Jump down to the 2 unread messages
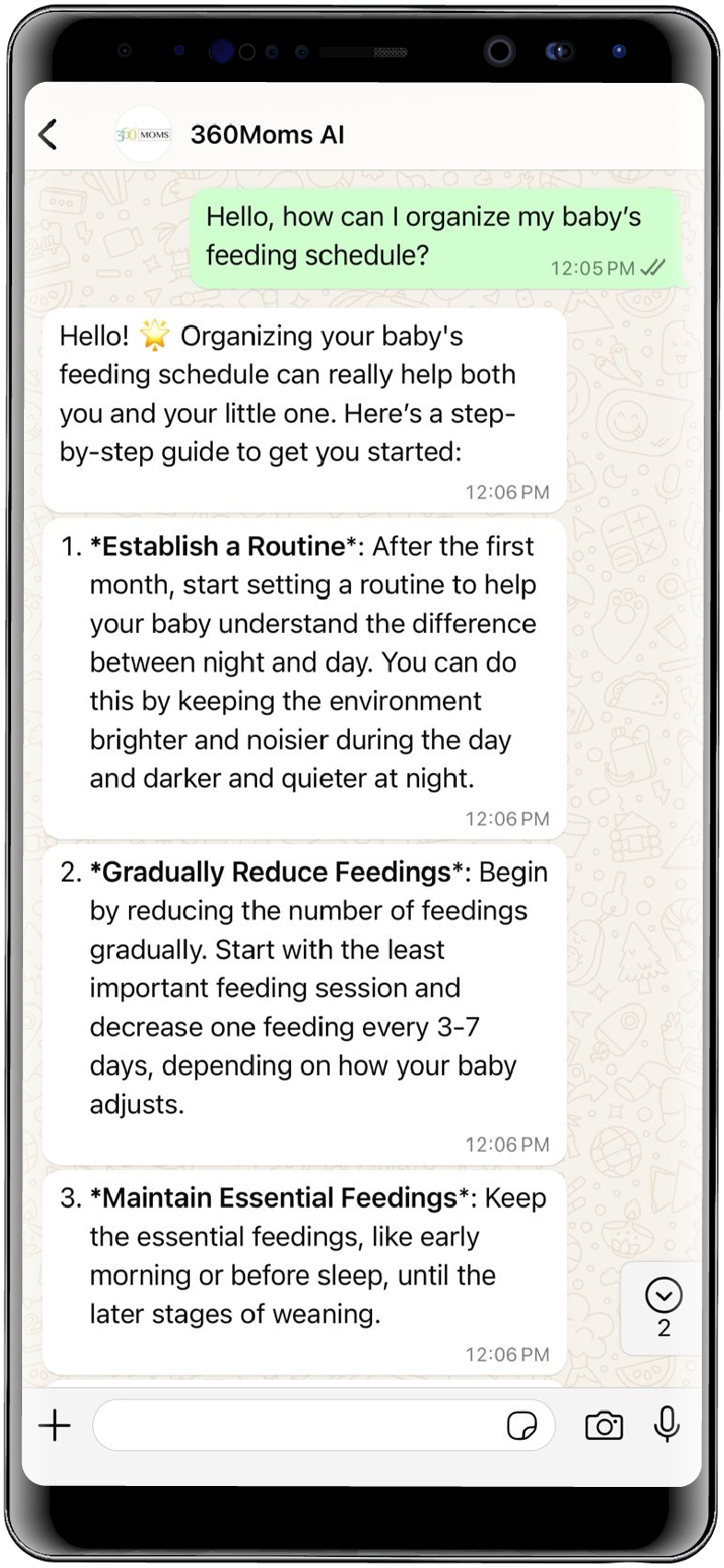The width and height of the screenshot is (724, 1568). [x=663, y=1306]
